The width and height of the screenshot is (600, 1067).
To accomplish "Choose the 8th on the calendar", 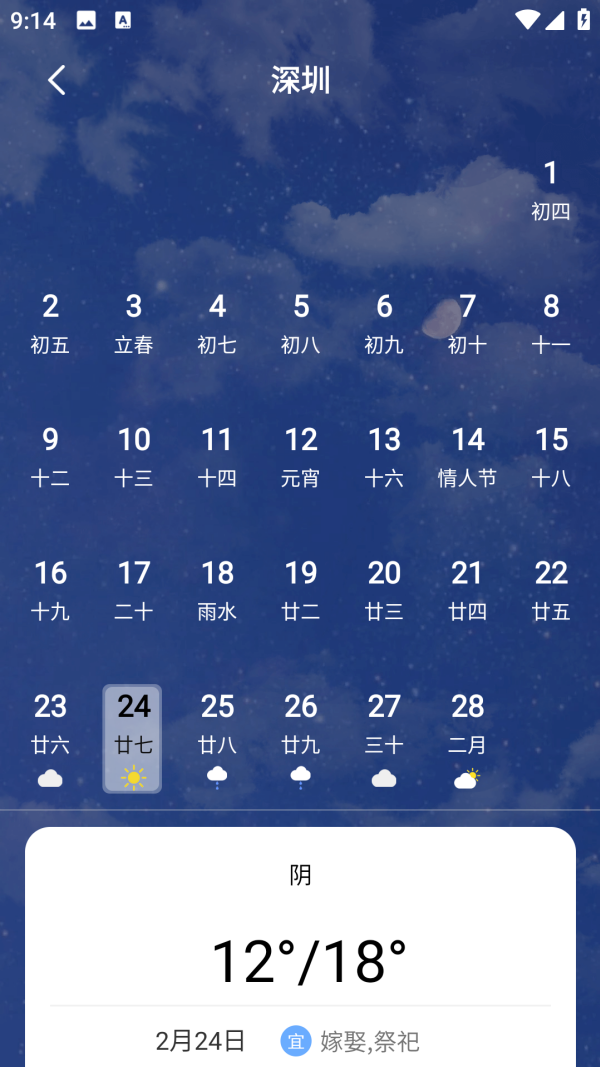I will [551, 323].
